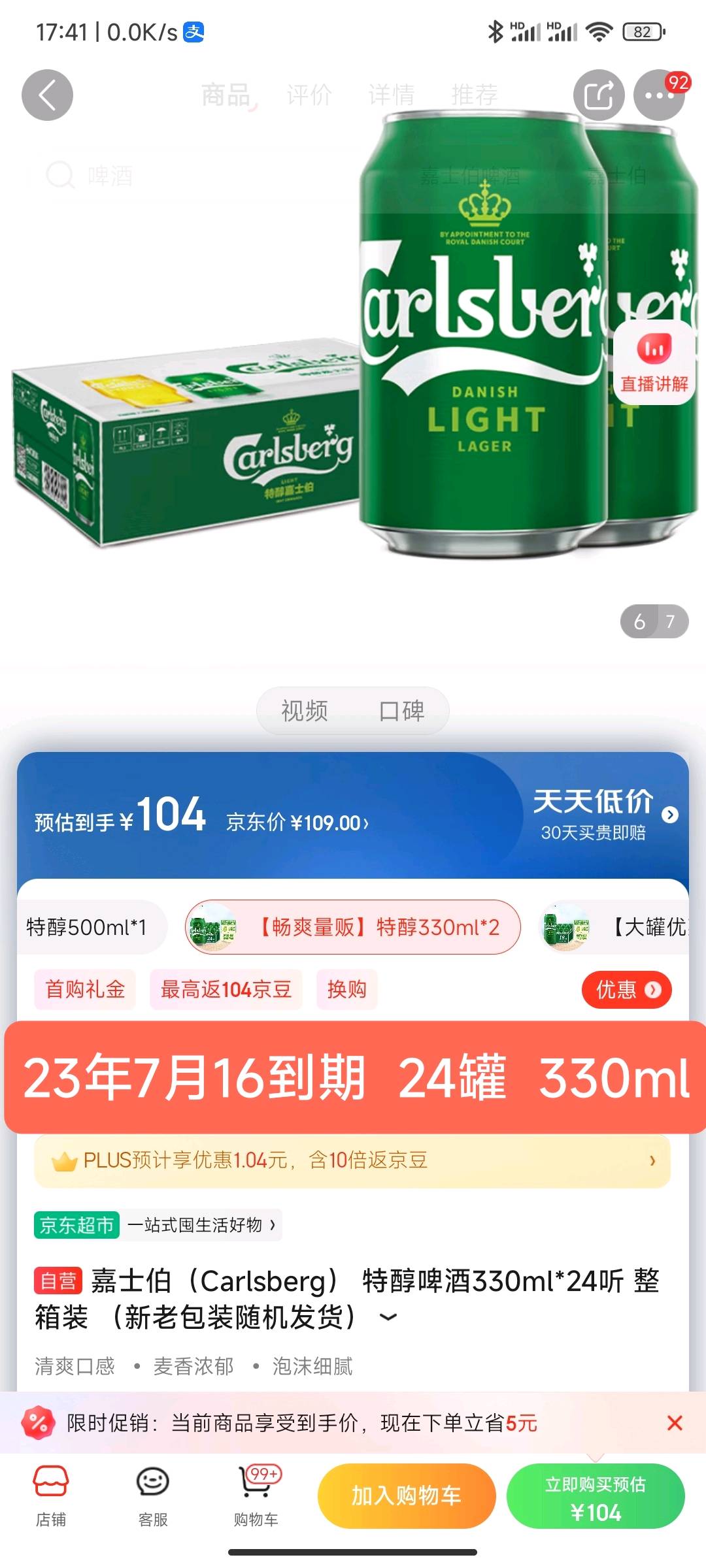
Task: Share this Carlsberg product
Action: tap(598, 95)
